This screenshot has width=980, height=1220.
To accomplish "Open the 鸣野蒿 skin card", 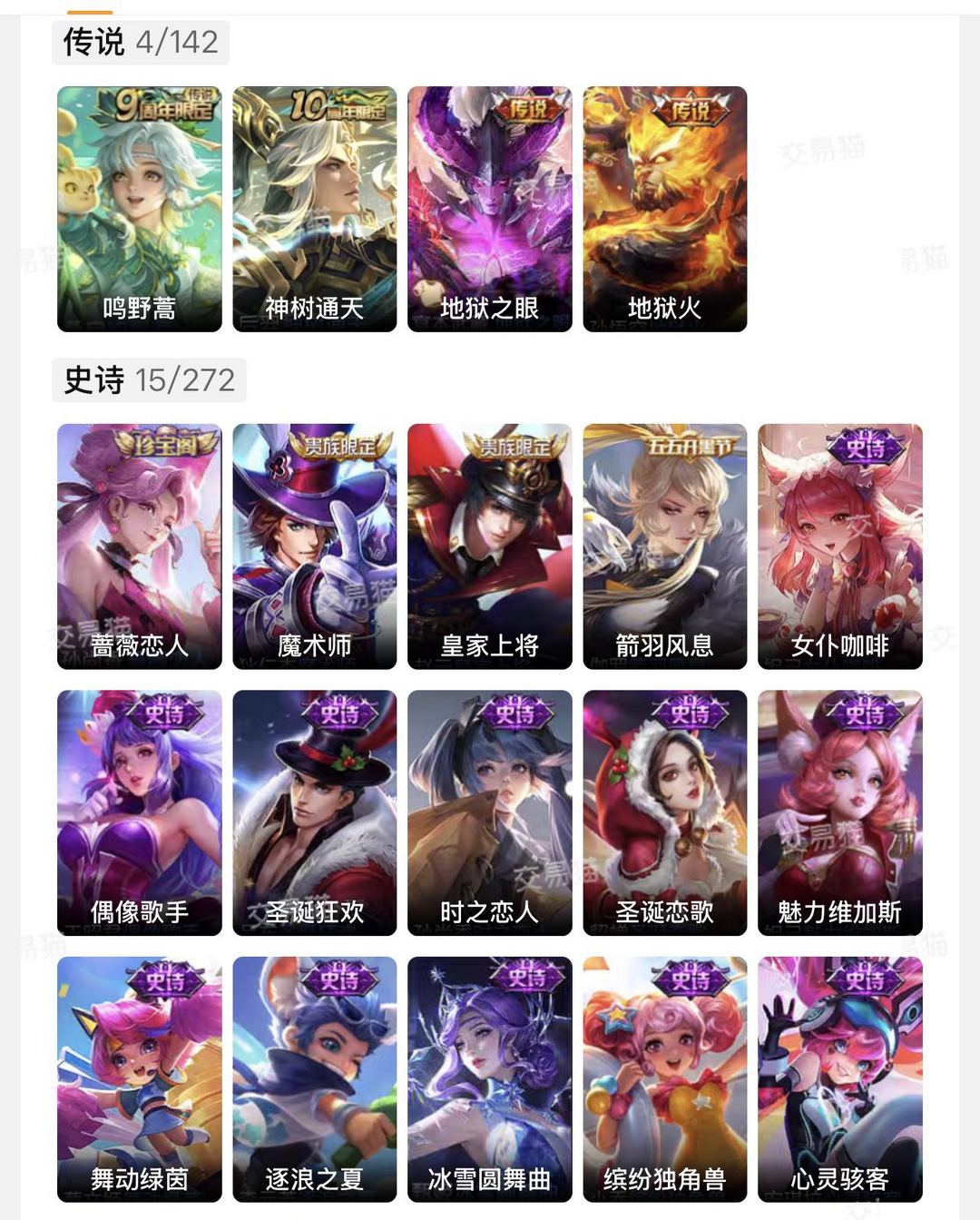I will [x=138, y=209].
